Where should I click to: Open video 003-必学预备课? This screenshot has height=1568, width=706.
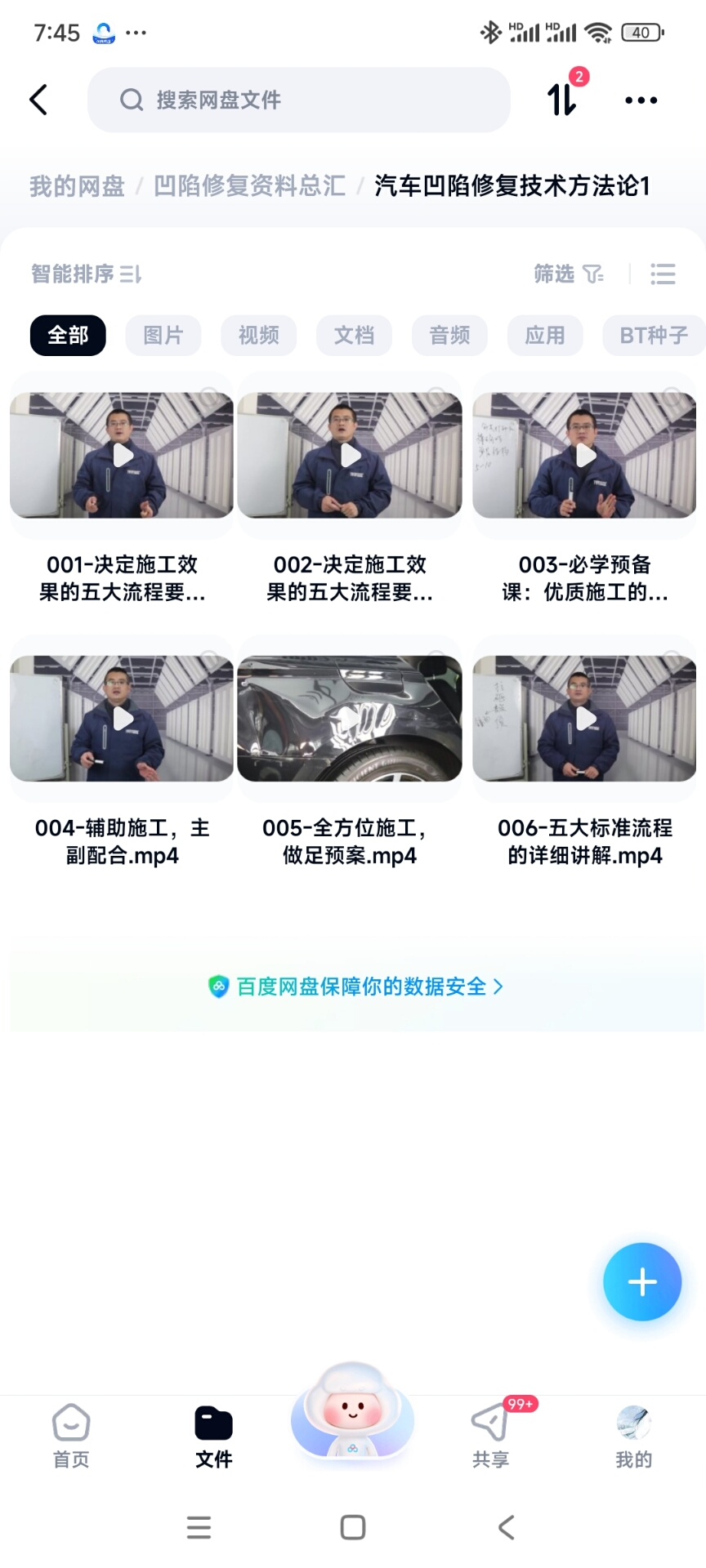pyautogui.click(x=584, y=456)
